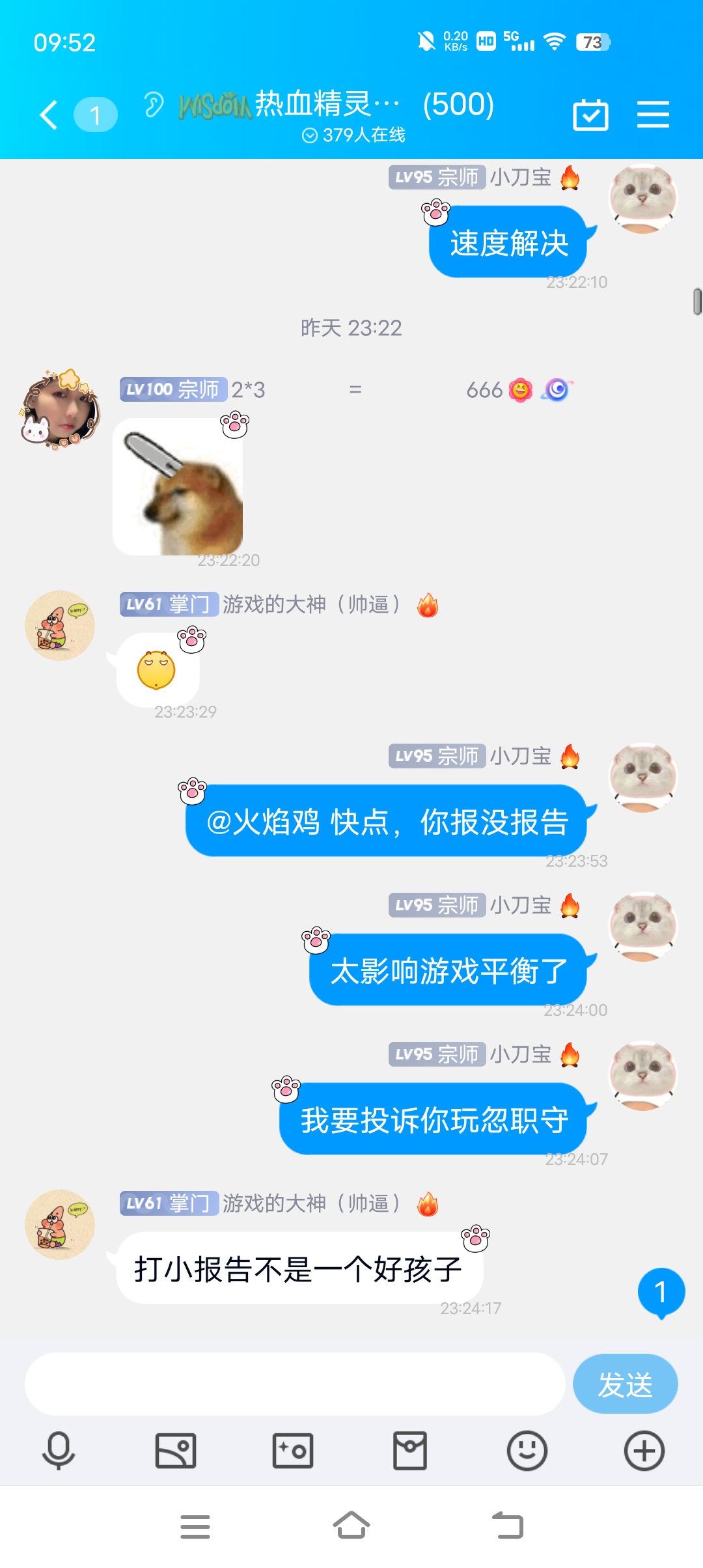The width and height of the screenshot is (703, 1568).
Task: Open the chainsaw doge meme image
Action: (x=178, y=486)
